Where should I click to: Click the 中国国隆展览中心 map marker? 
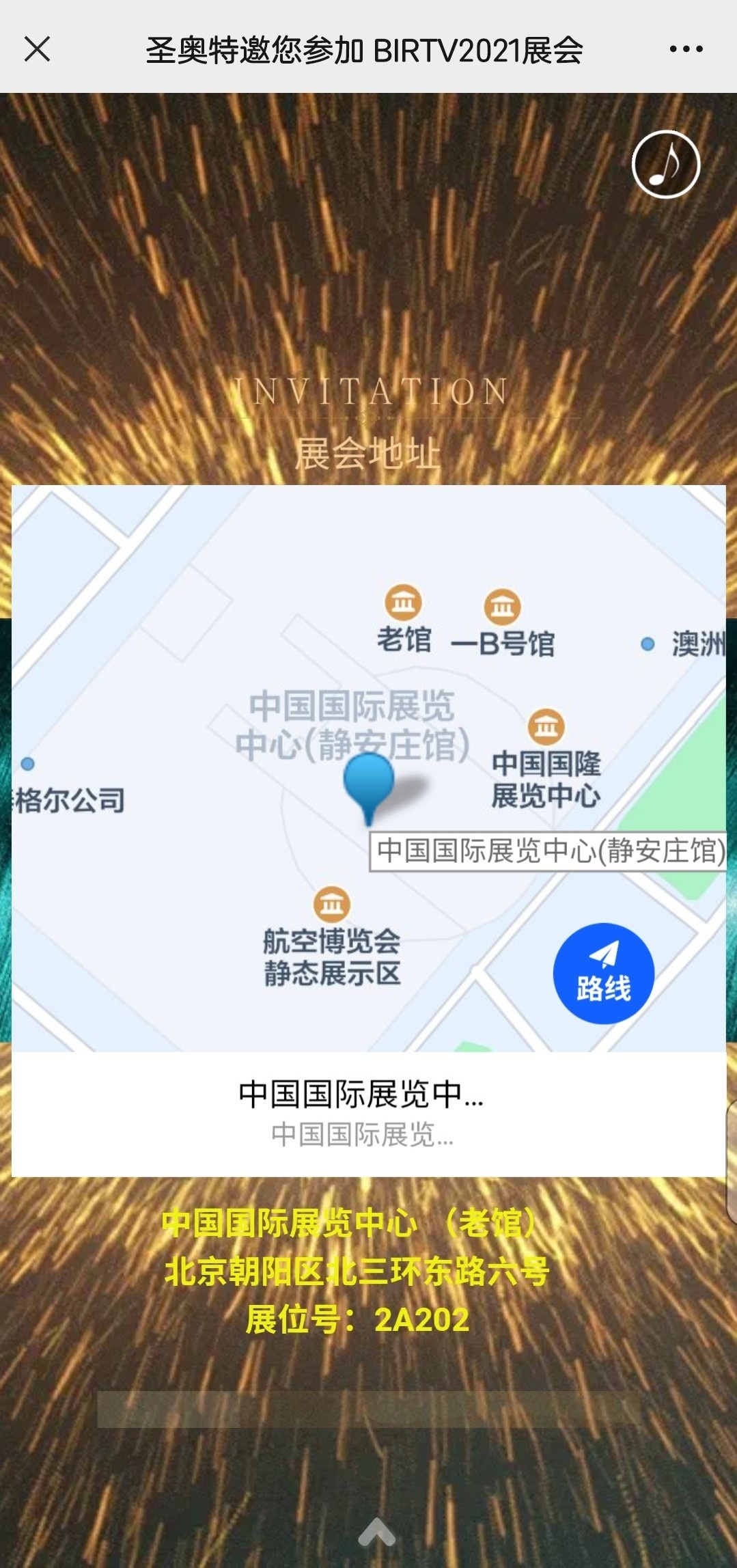click(x=546, y=727)
